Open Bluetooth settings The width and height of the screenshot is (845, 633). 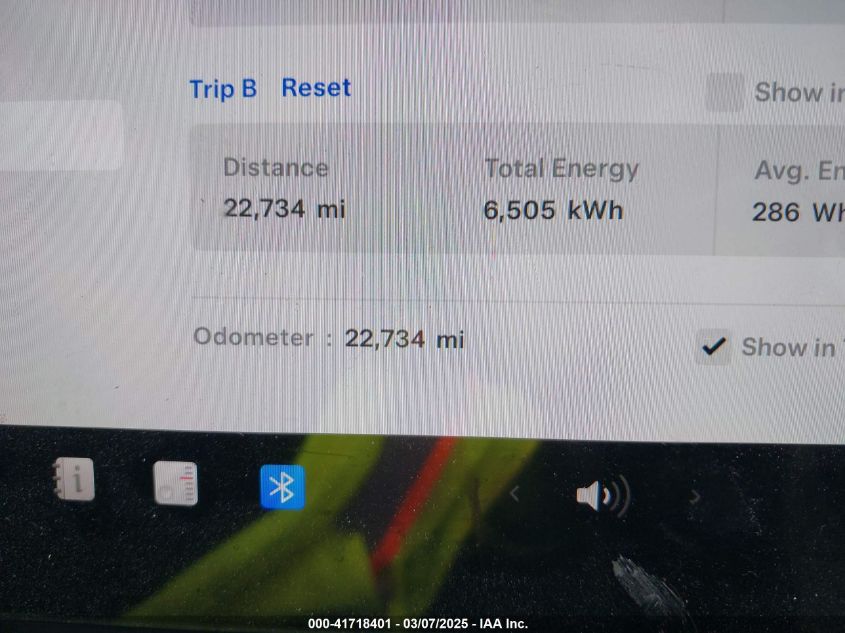pyautogui.click(x=282, y=488)
